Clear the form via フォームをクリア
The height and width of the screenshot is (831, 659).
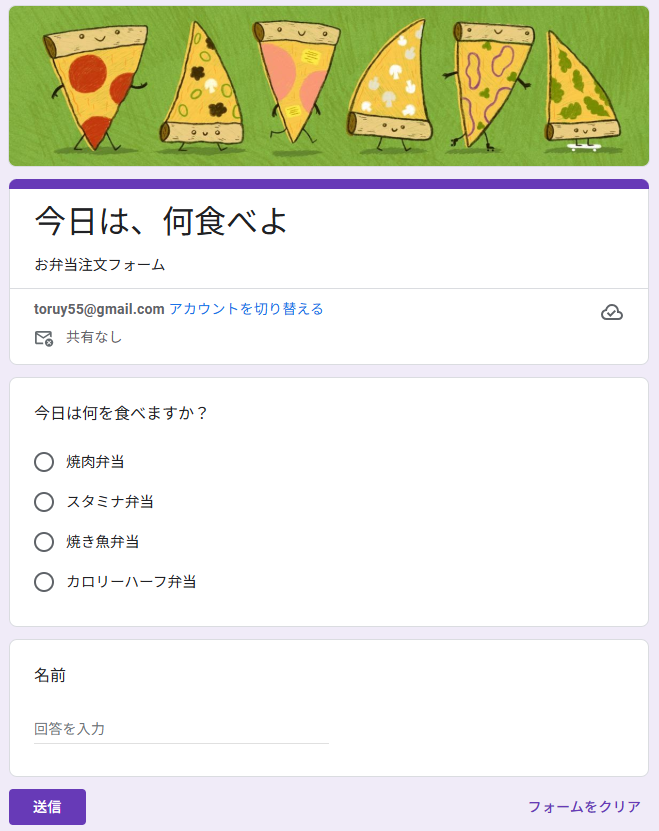coord(584,807)
